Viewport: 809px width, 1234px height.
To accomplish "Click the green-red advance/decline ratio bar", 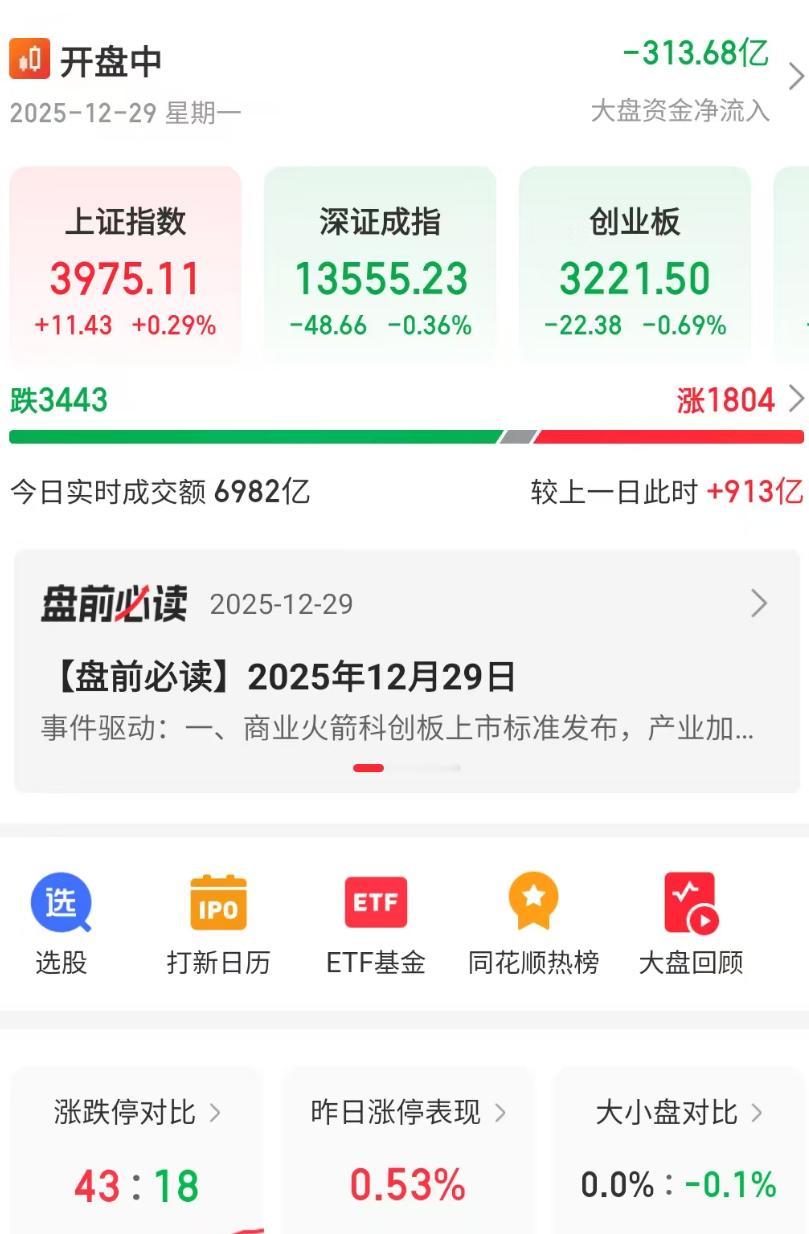I will coord(404,434).
